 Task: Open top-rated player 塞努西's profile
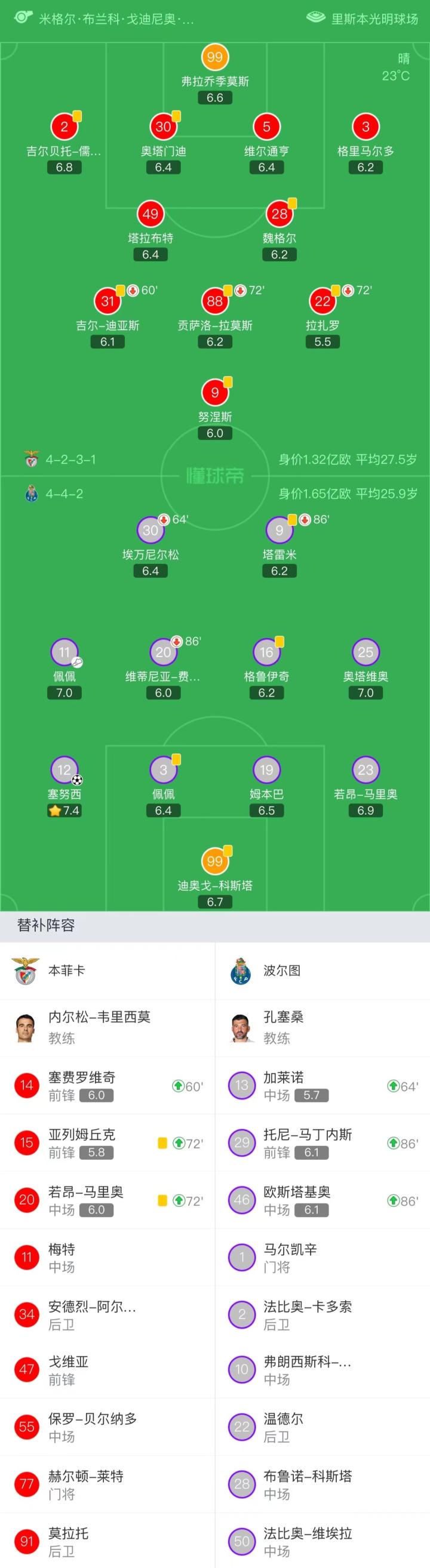pyautogui.click(x=64, y=771)
